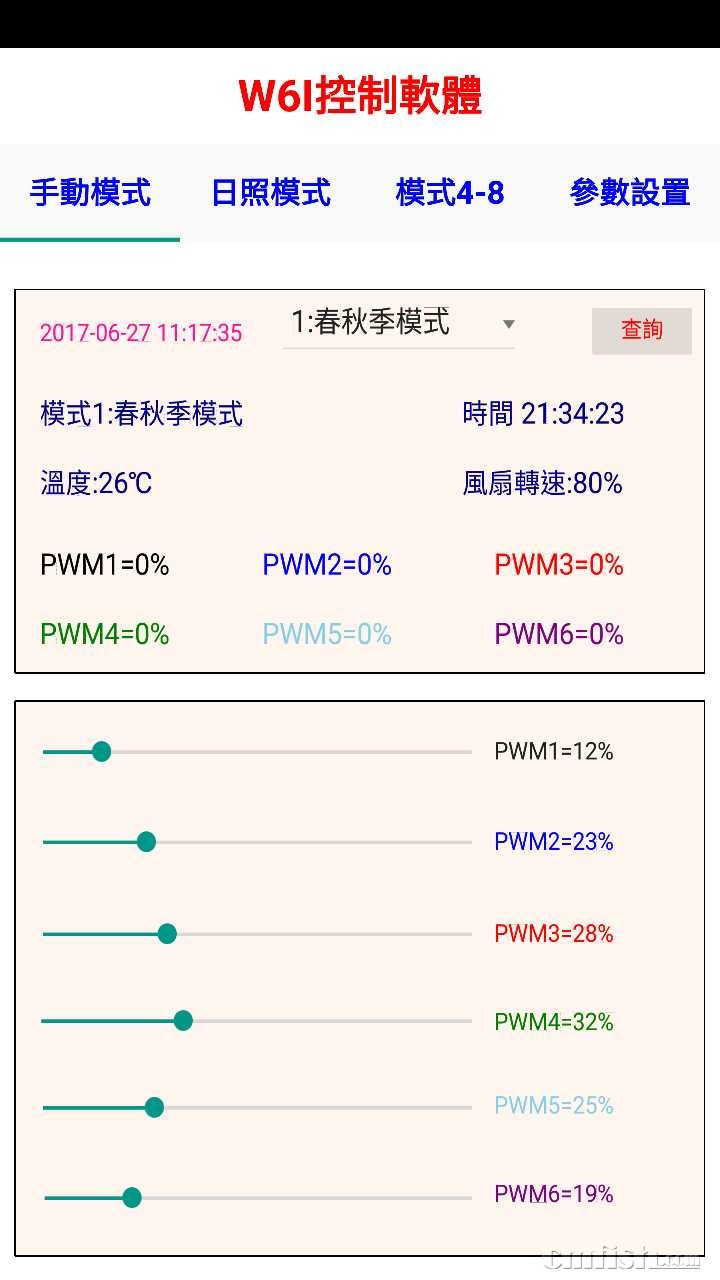Tap the PWM6 slider track
The image size is (720, 1280).
pyautogui.click(x=257, y=1197)
